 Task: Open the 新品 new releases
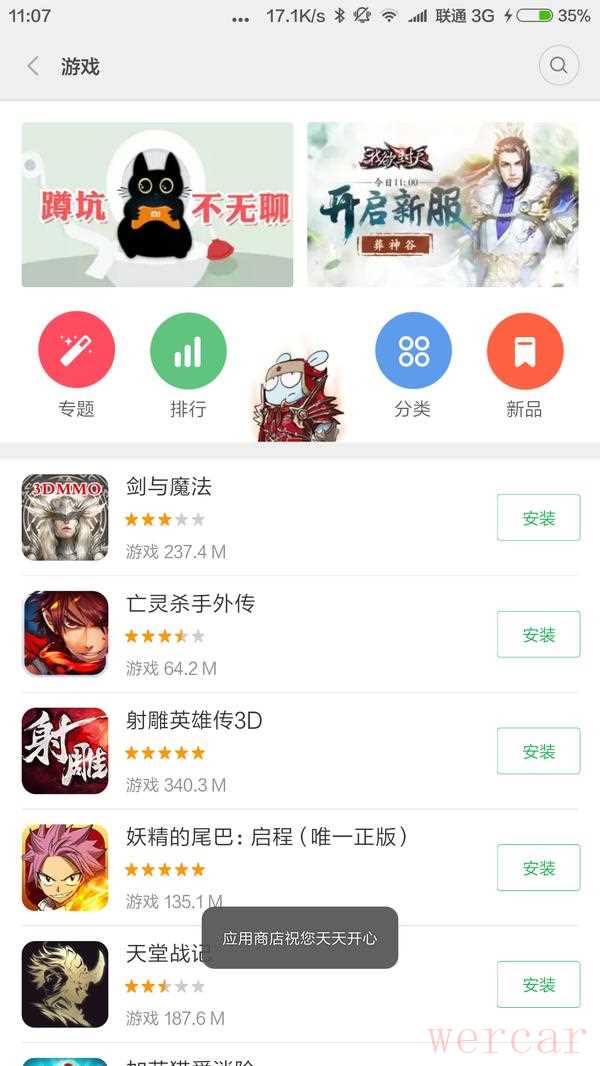tap(524, 352)
